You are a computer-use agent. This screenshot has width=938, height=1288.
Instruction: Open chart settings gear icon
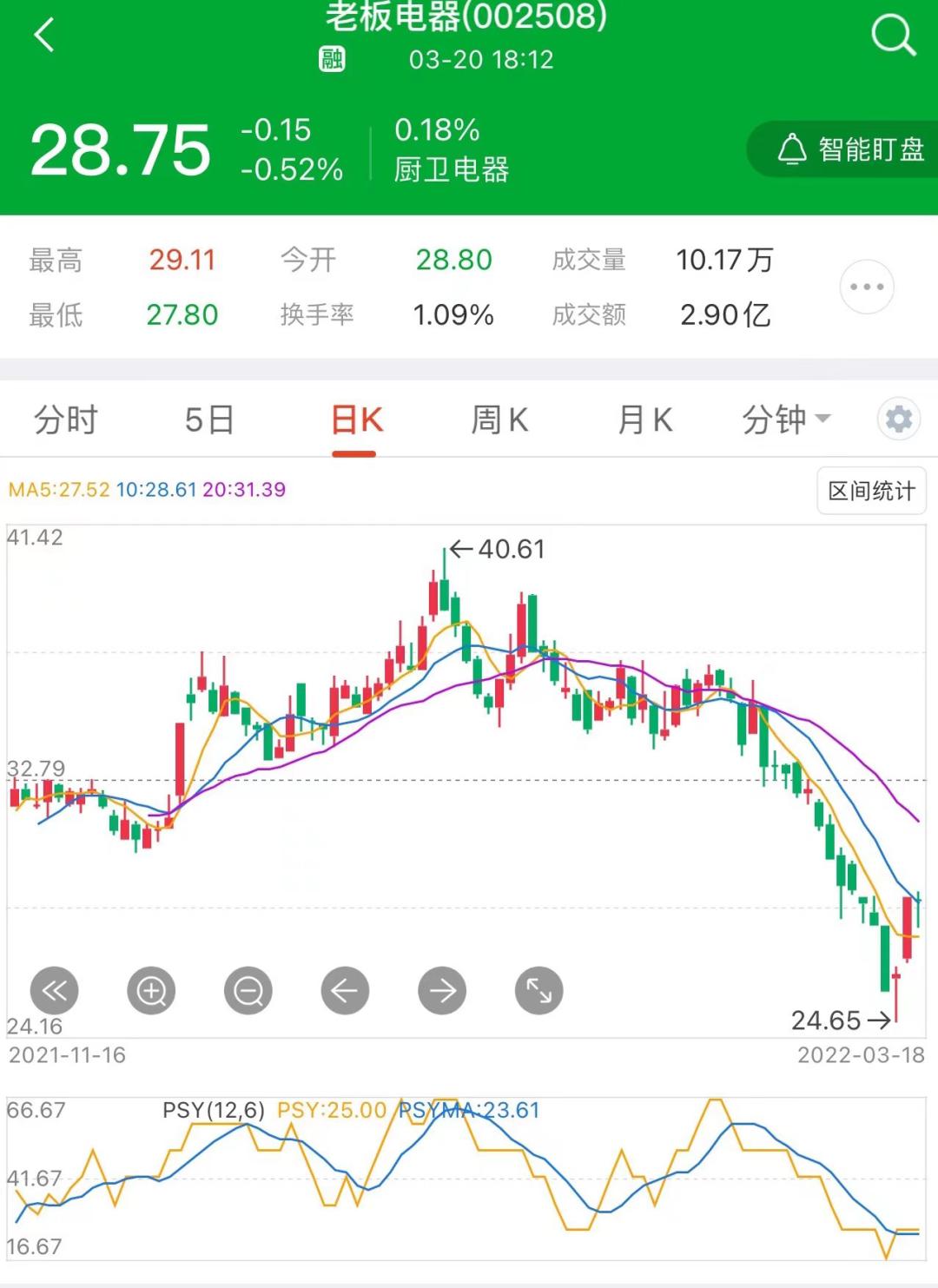898,419
